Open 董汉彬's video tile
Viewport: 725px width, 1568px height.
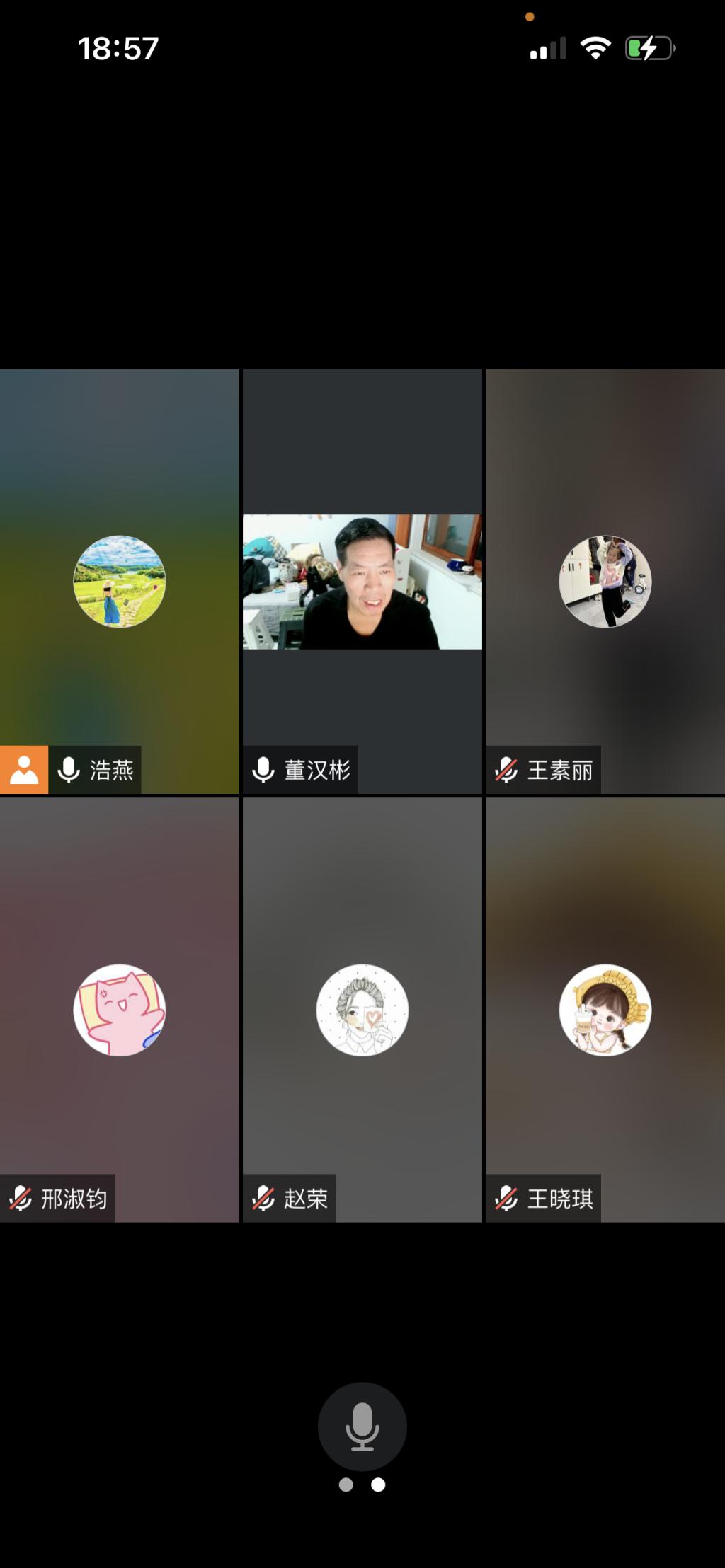tap(362, 582)
